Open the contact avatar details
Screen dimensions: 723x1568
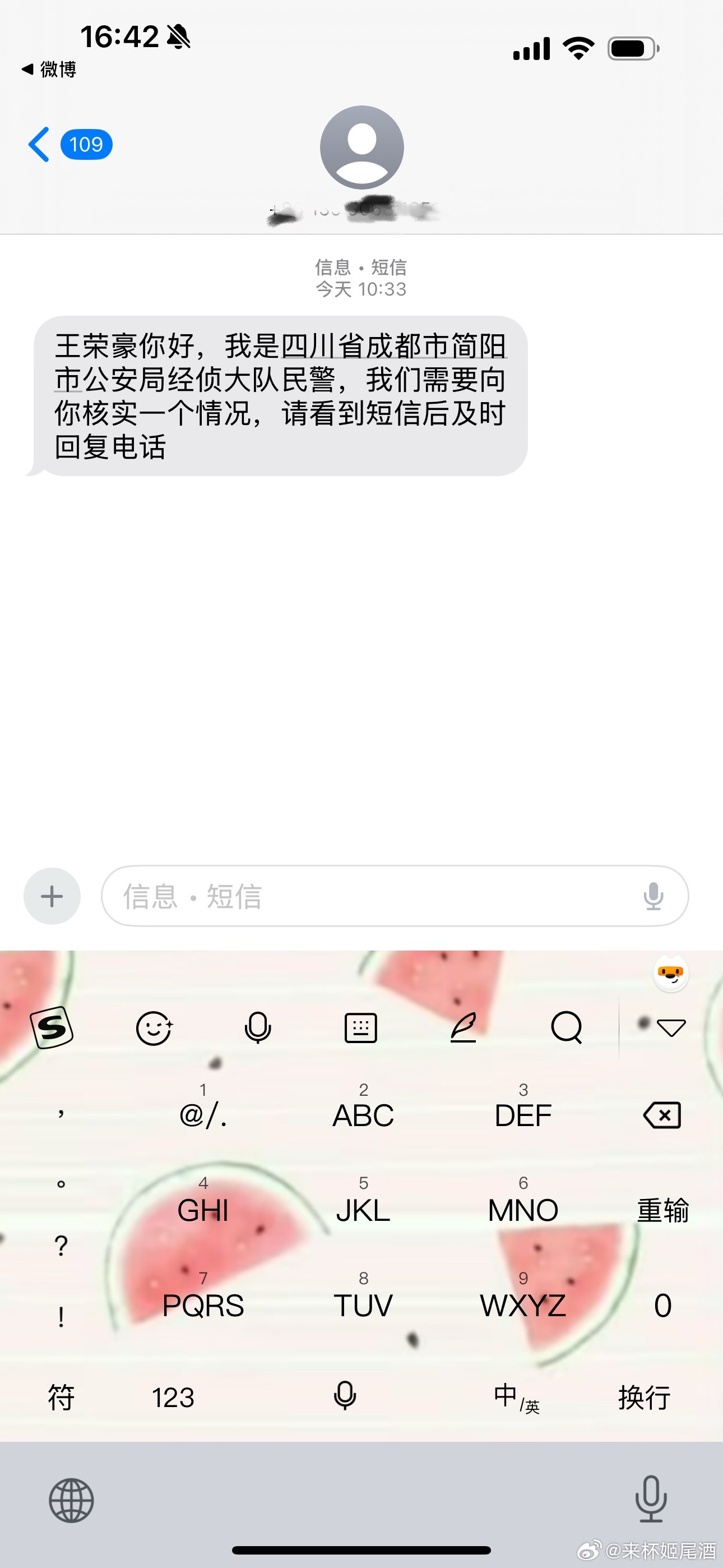coord(361,147)
